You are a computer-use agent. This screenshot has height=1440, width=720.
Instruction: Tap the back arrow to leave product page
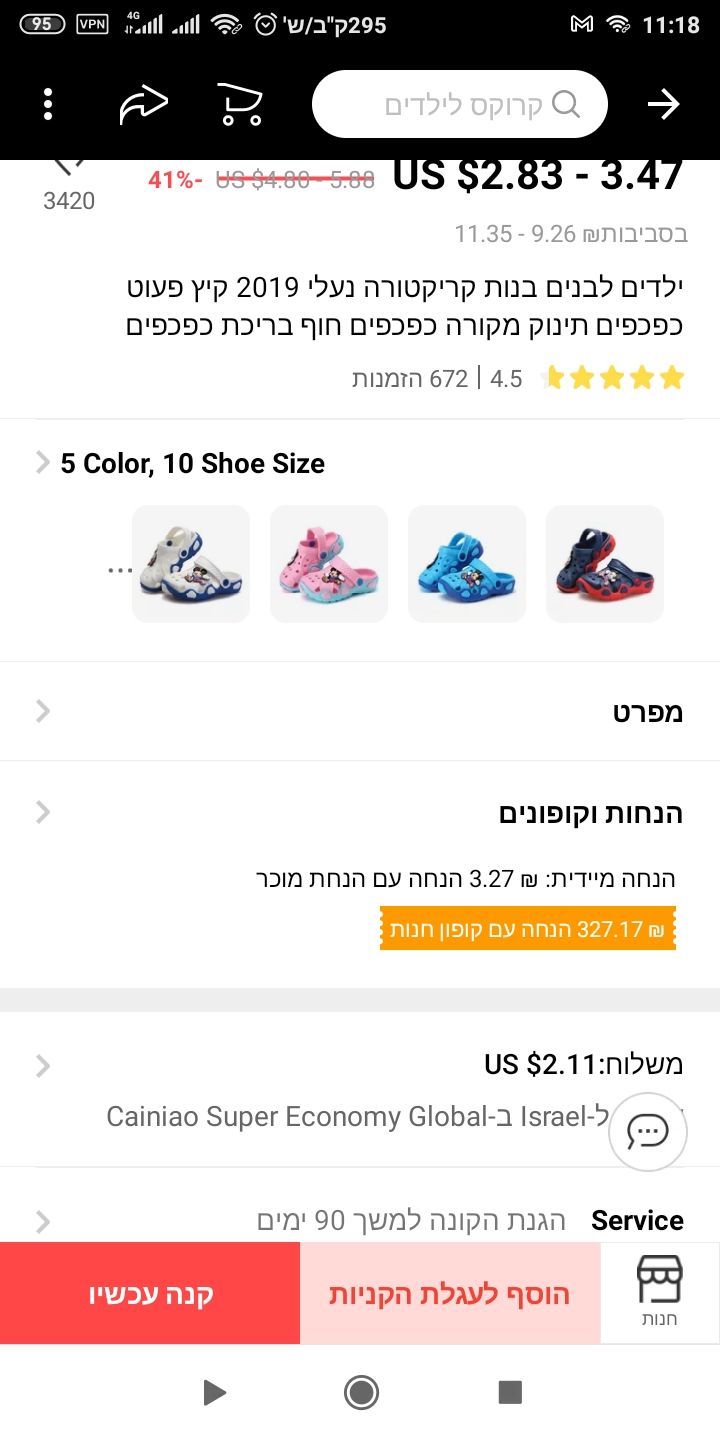click(x=664, y=103)
